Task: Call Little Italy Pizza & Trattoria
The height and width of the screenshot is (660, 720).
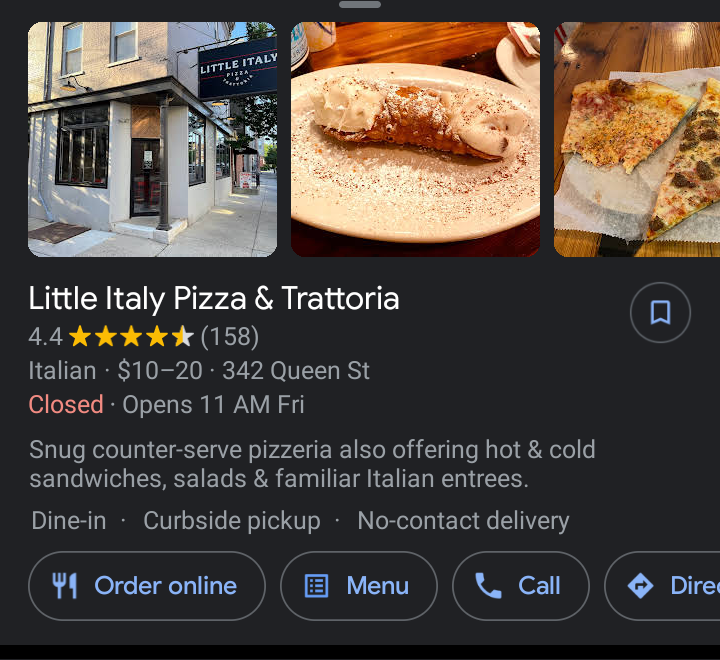Action: click(520, 586)
